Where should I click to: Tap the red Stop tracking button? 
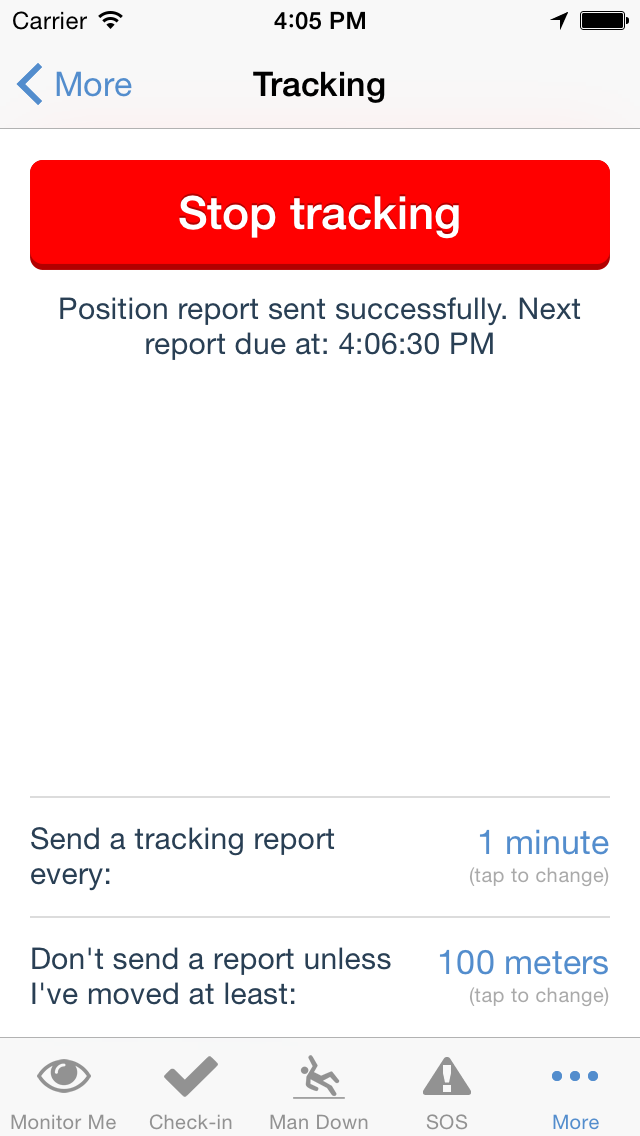(x=320, y=214)
